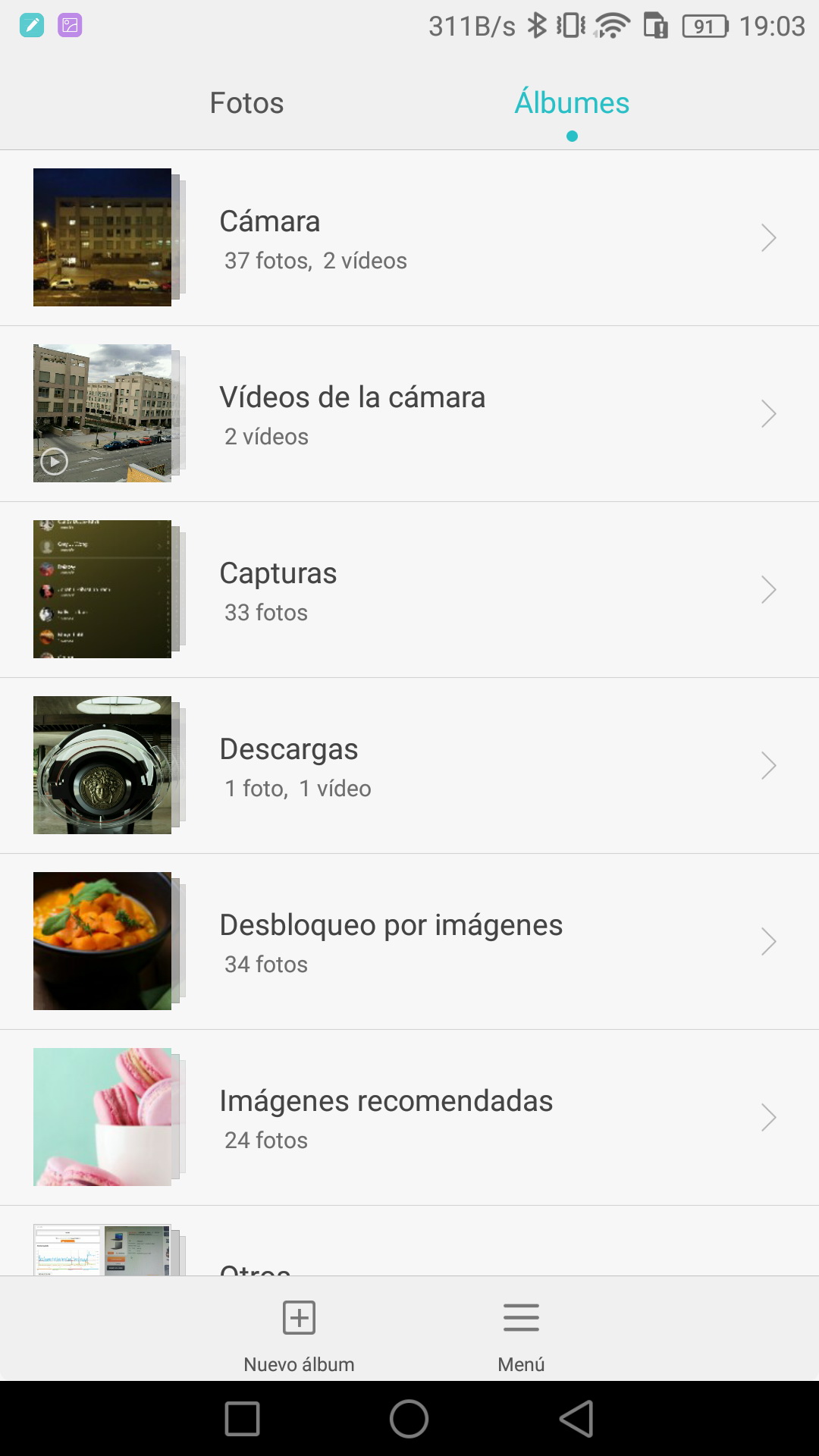Select the Álbumes tab
The height and width of the screenshot is (1456, 819).
(572, 103)
